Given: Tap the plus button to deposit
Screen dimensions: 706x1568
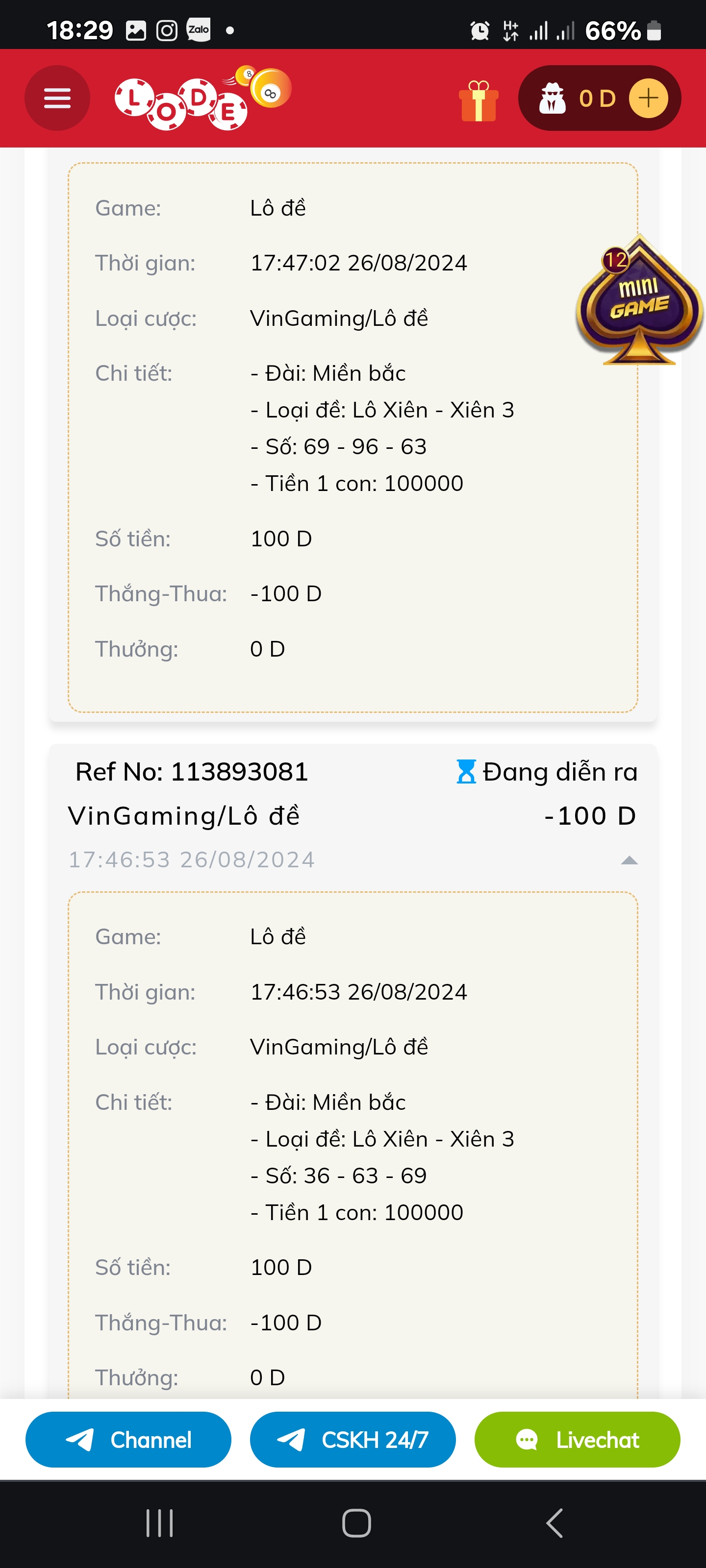Looking at the screenshot, I should tap(648, 98).
